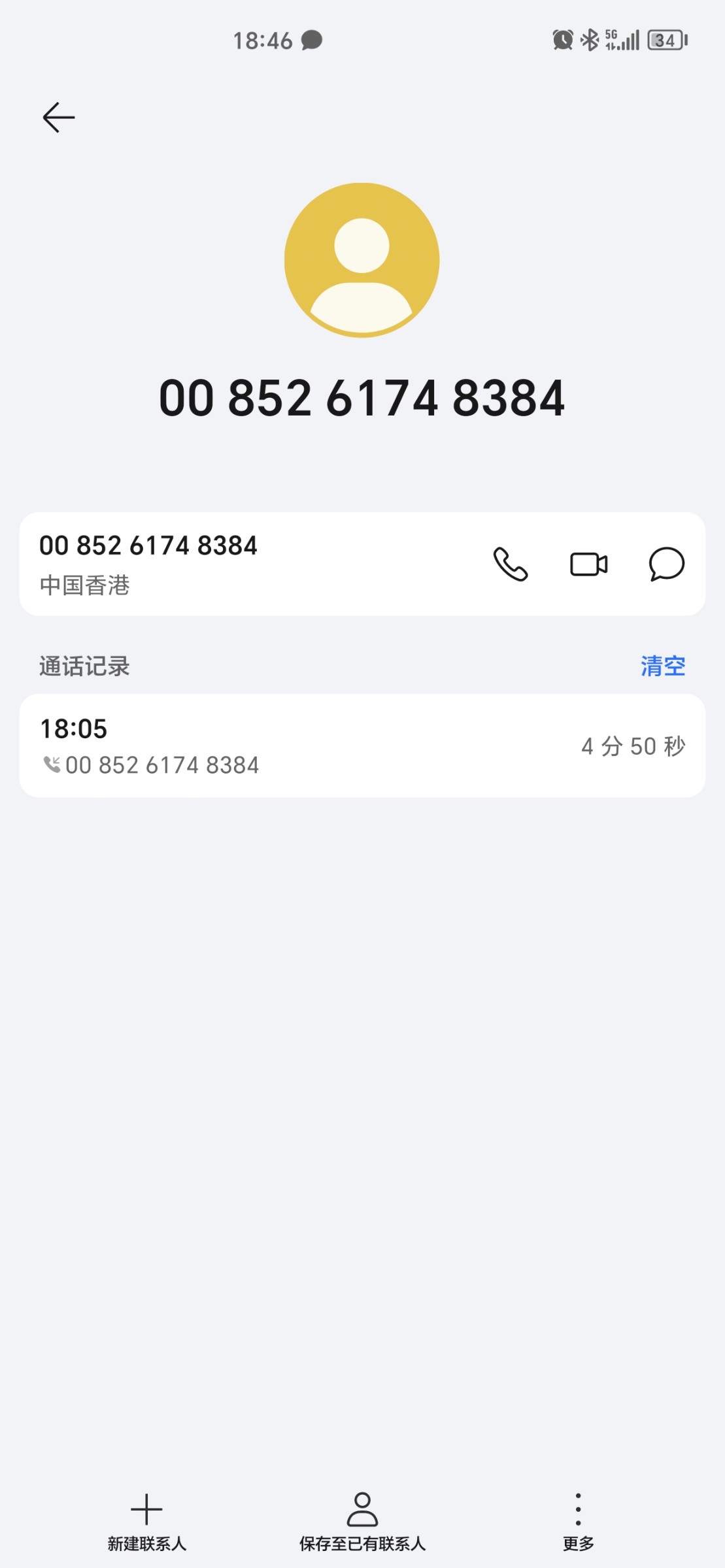Clear call history with 清空
The image size is (725, 1568).
pyautogui.click(x=662, y=666)
